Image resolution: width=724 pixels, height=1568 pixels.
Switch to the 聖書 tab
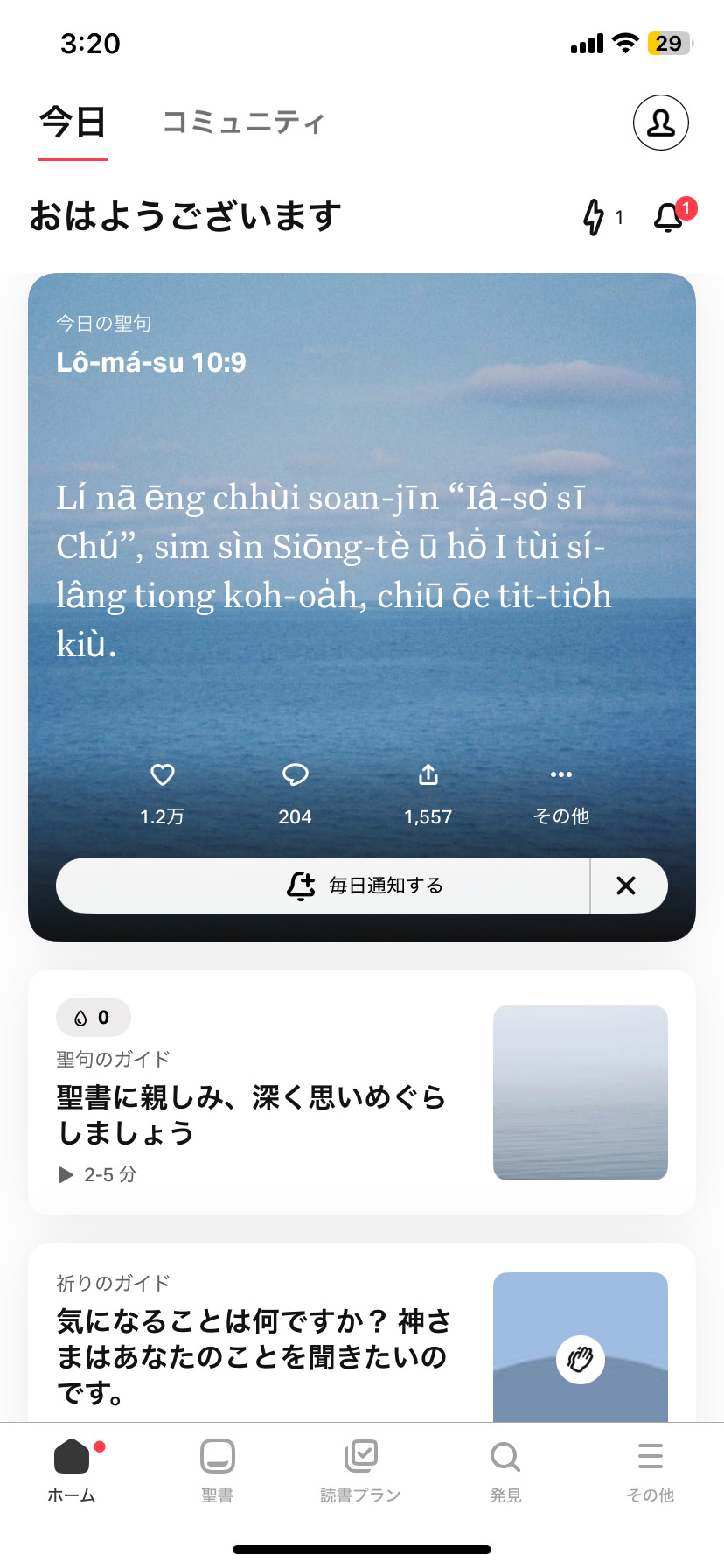pos(217,1468)
